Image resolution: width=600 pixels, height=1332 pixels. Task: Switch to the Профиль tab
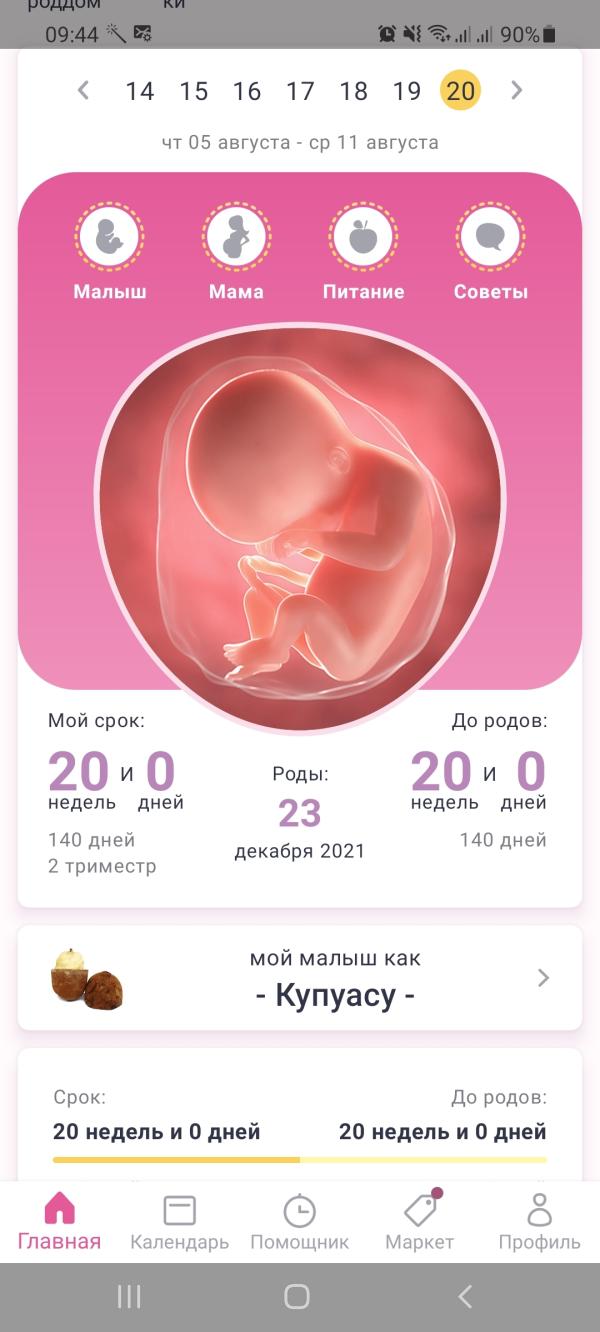pyautogui.click(x=539, y=1222)
